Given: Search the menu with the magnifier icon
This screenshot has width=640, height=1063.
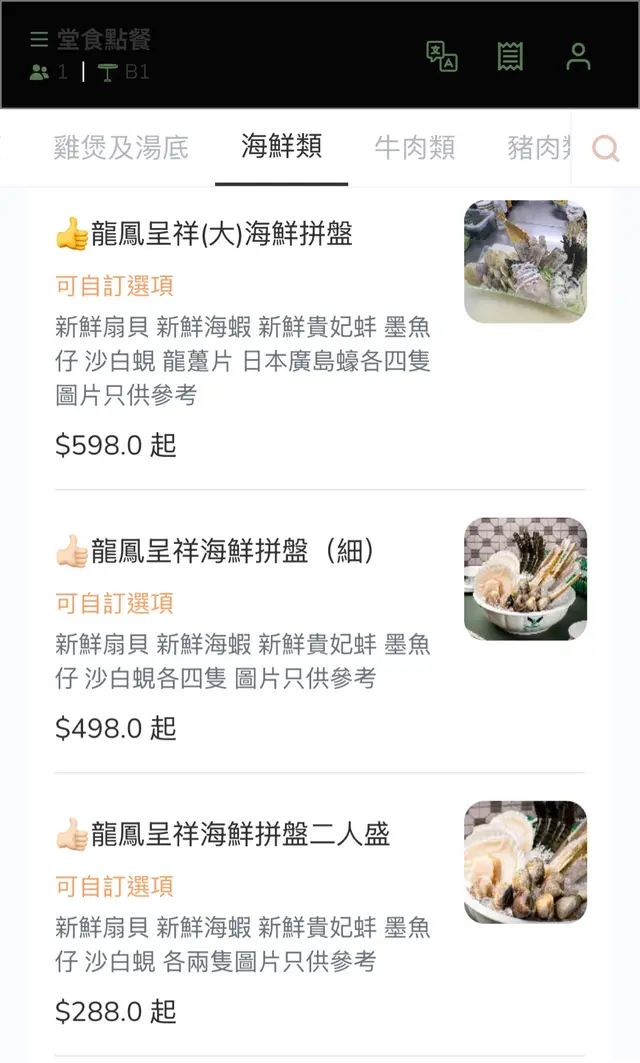Looking at the screenshot, I should (x=606, y=149).
